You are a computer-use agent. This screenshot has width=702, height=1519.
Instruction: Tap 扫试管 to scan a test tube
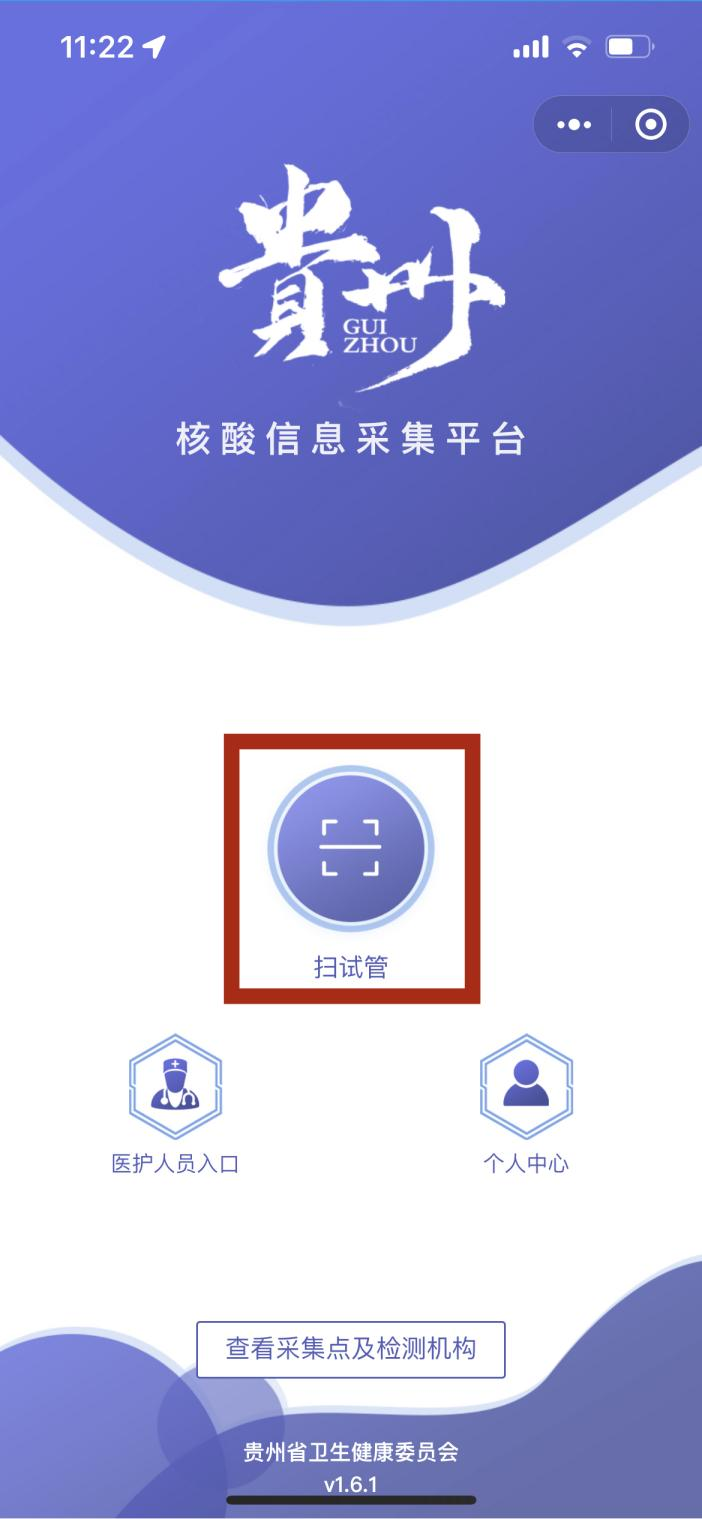[x=351, y=849]
